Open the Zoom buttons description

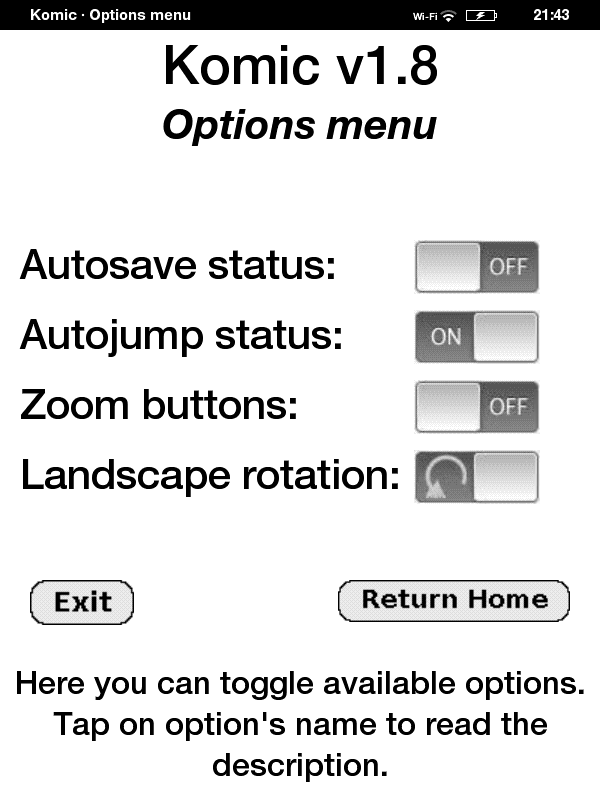pyautogui.click(x=159, y=407)
